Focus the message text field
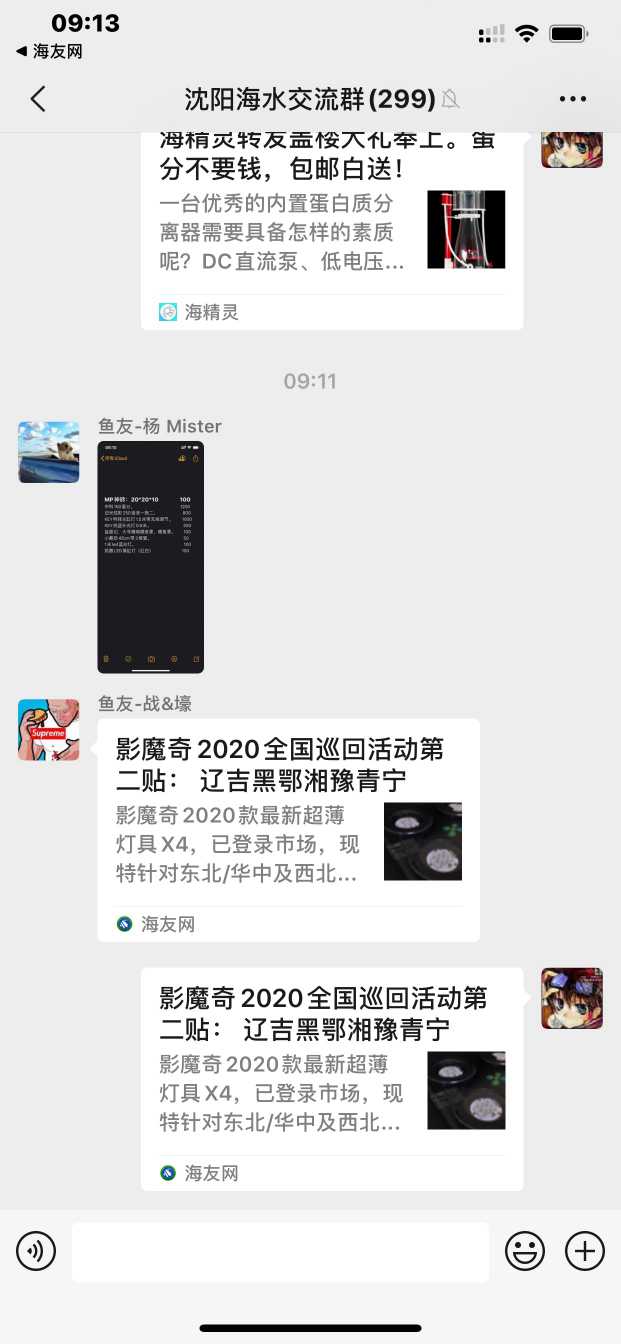The image size is (621, 1344). click(x=280, y=1251)
